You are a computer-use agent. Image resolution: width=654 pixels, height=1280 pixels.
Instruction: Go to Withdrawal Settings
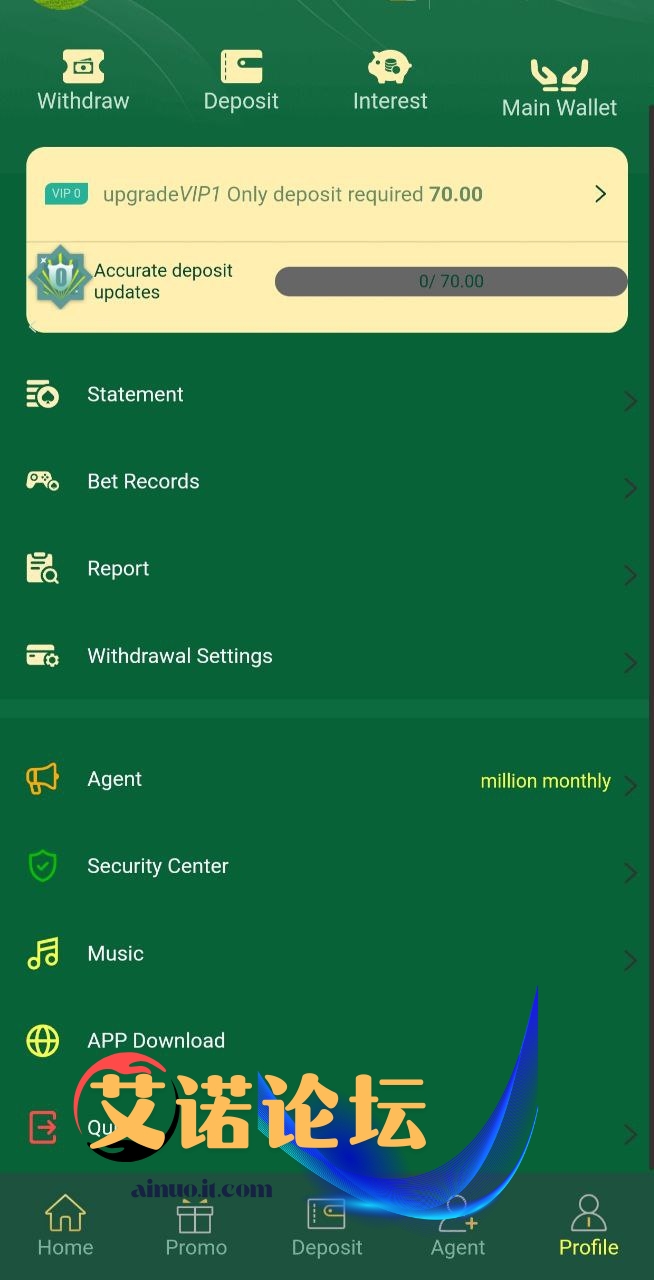click(x=327, y=656)
